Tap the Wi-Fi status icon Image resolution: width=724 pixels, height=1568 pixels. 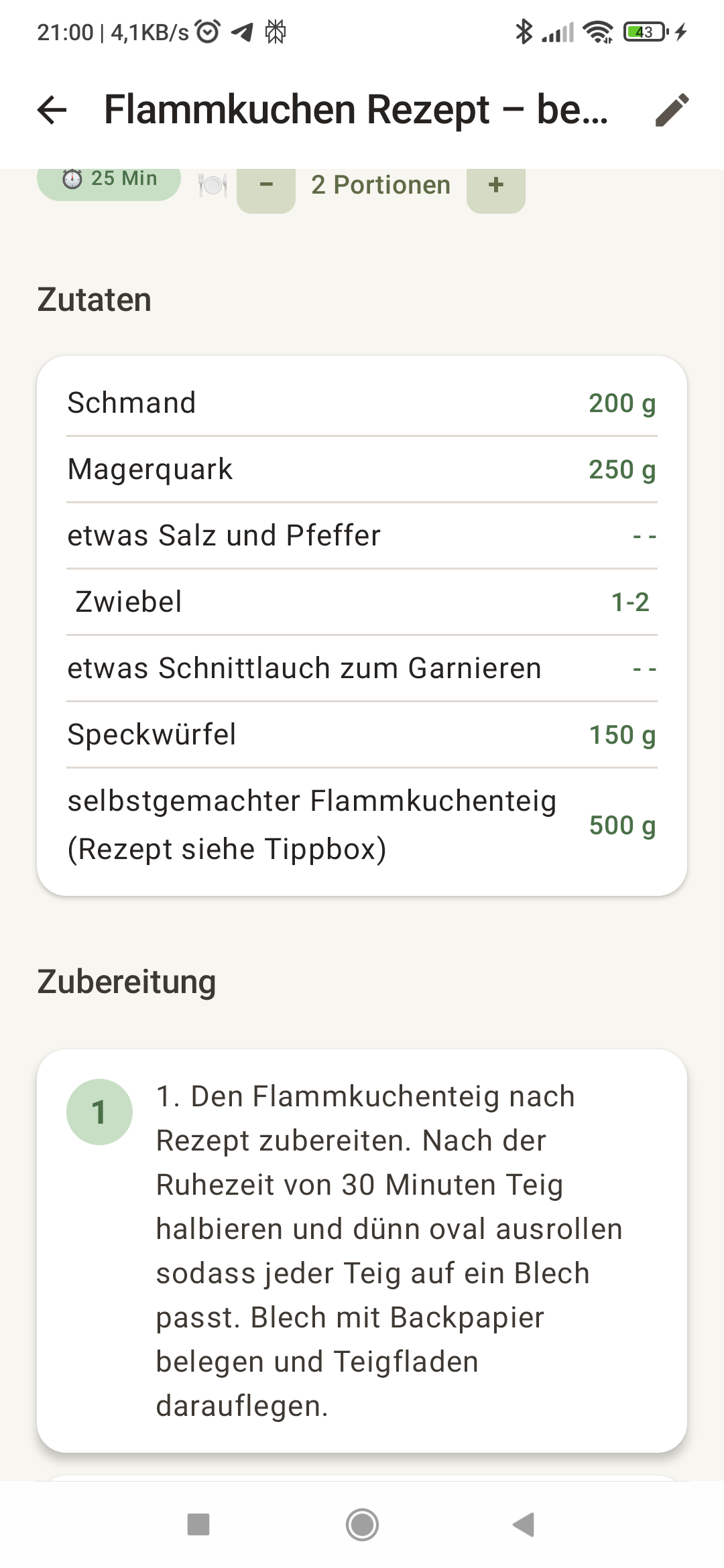tap(597, 31)
